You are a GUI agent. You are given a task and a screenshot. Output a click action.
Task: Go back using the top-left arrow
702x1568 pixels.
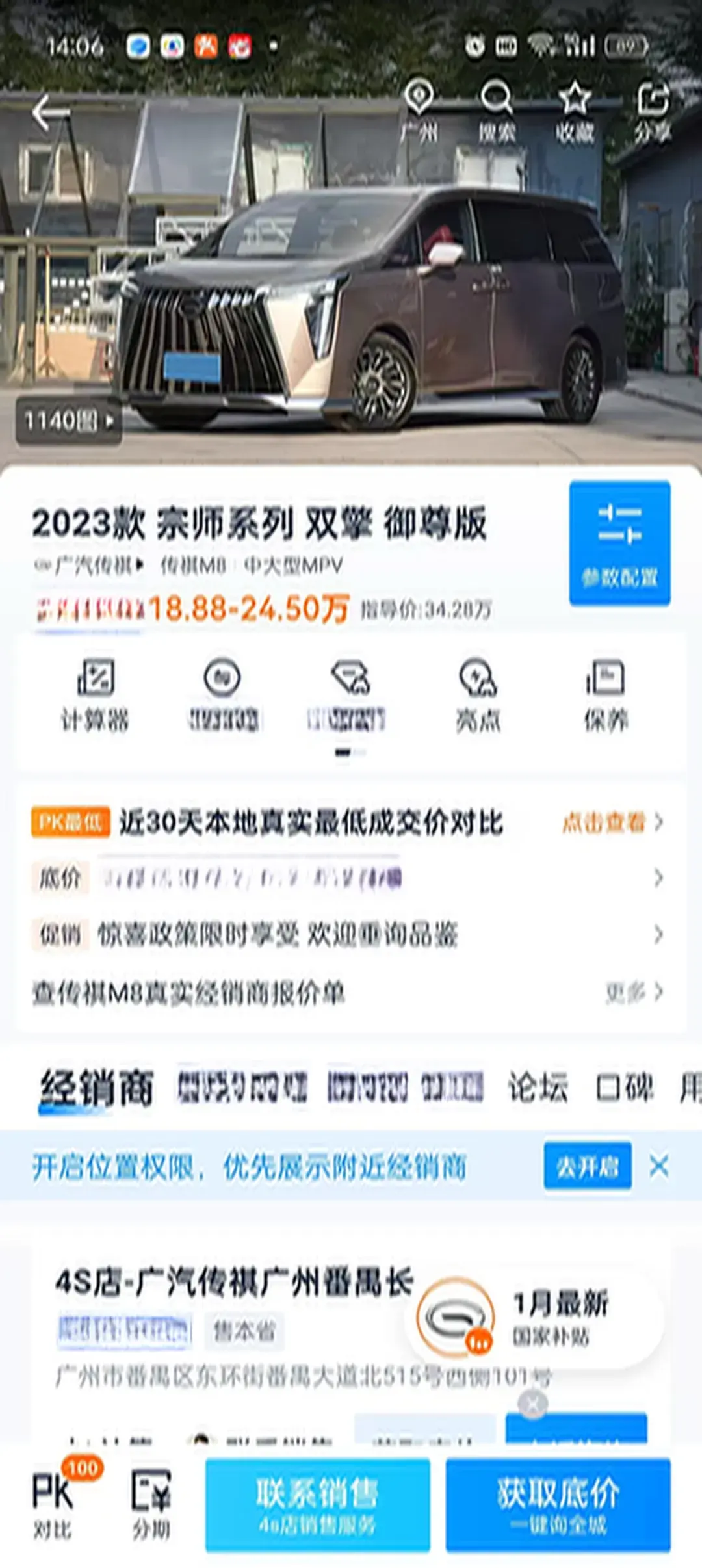pos(49,112)
